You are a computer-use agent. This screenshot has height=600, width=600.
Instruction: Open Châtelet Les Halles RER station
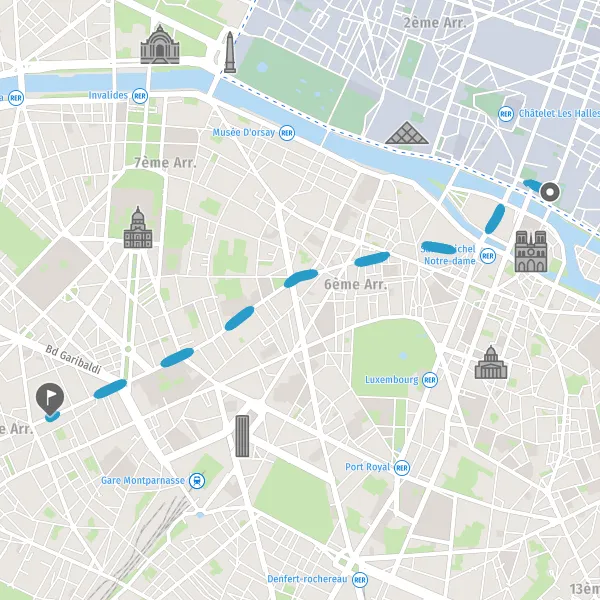tap(506, 114)
